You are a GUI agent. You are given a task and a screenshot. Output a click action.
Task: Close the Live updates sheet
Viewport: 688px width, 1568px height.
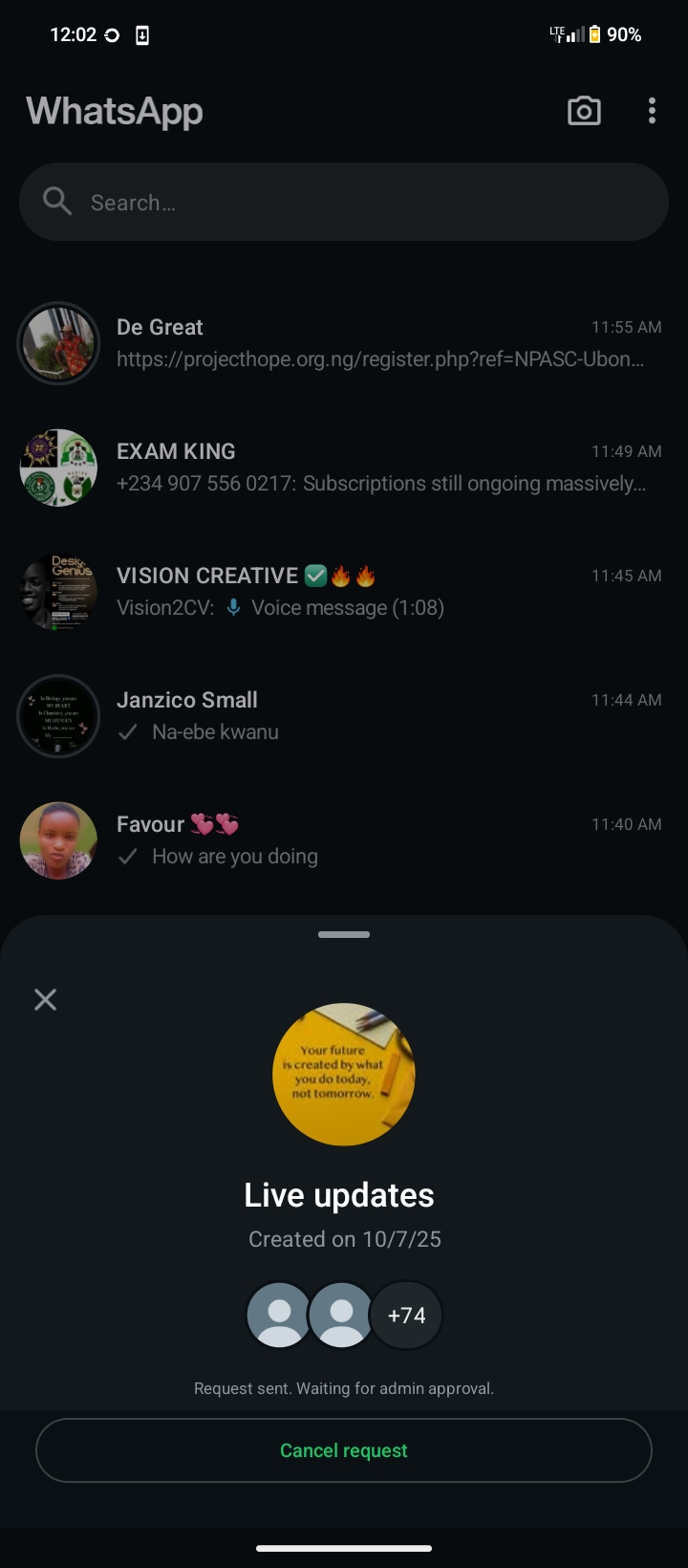45,1000
